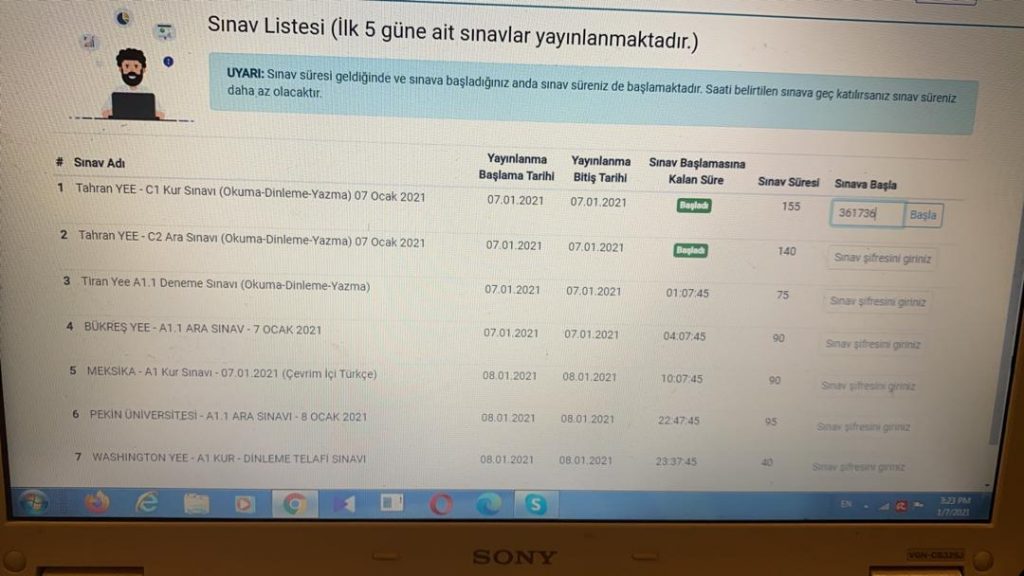Tap password field for BÜKREŞ YEE A1.1 exam

(873, 344)
